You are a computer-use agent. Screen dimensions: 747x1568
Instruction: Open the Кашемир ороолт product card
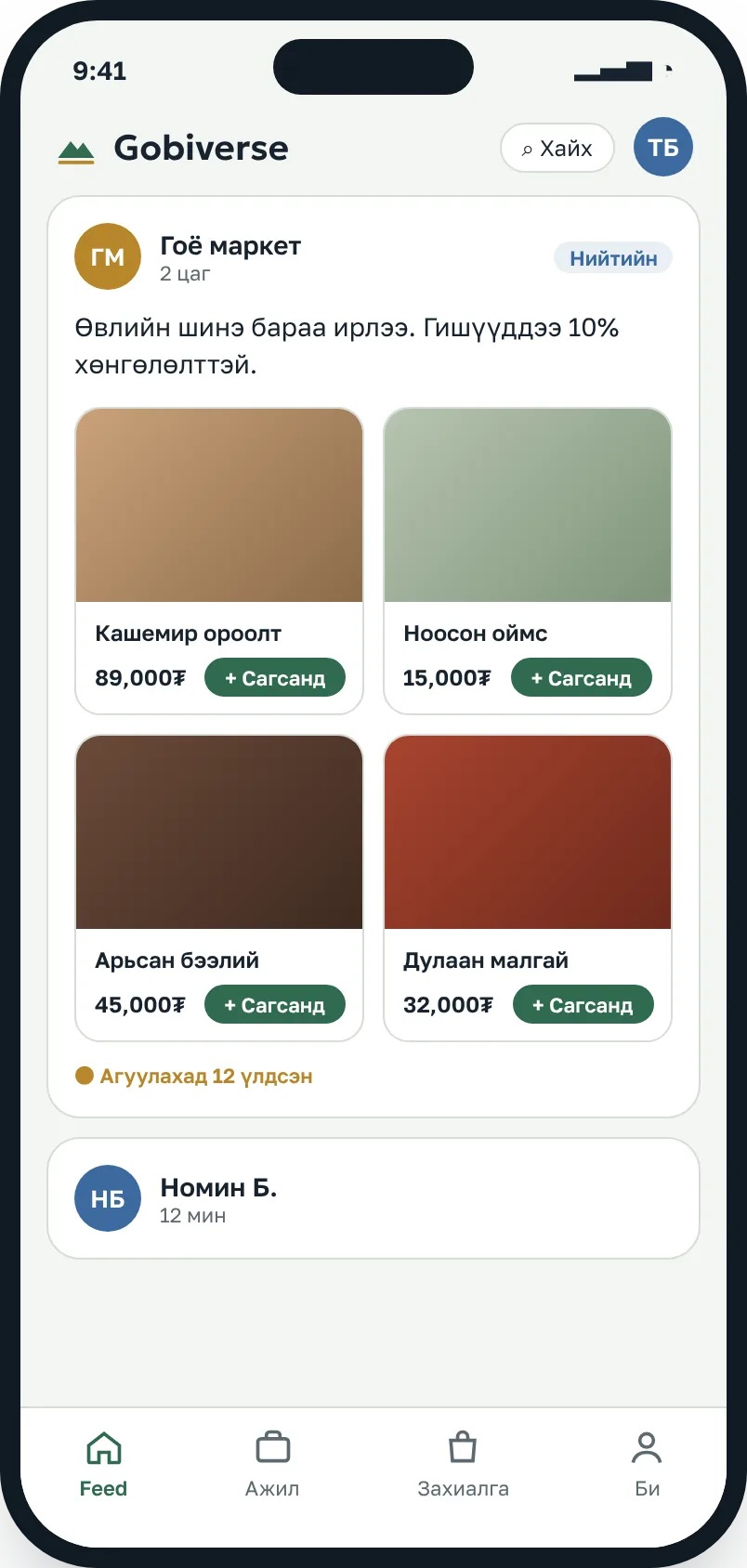[x=219, y=561]
